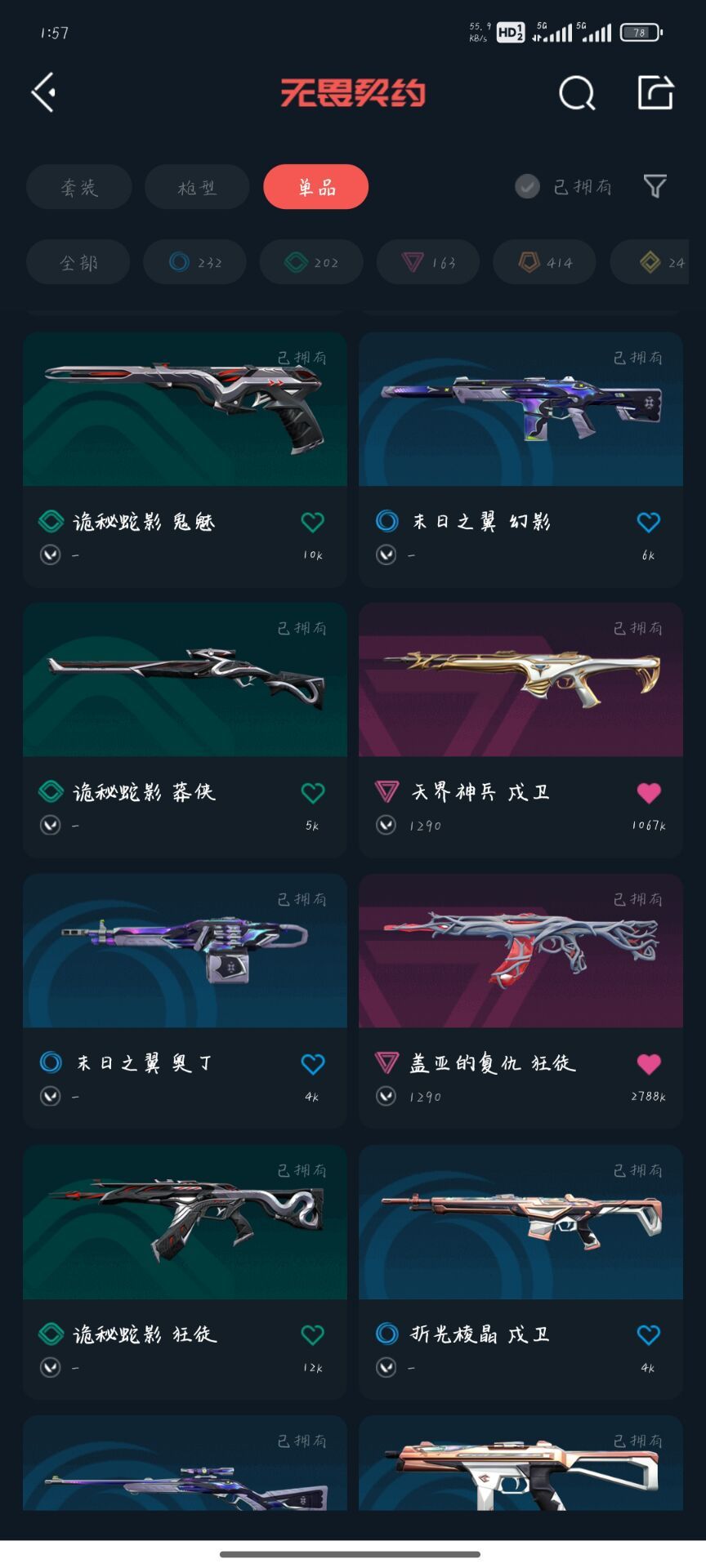Filter by the orange pentagon tier chip 414
Screen dimensions: 706x1568
pos(545,262)
